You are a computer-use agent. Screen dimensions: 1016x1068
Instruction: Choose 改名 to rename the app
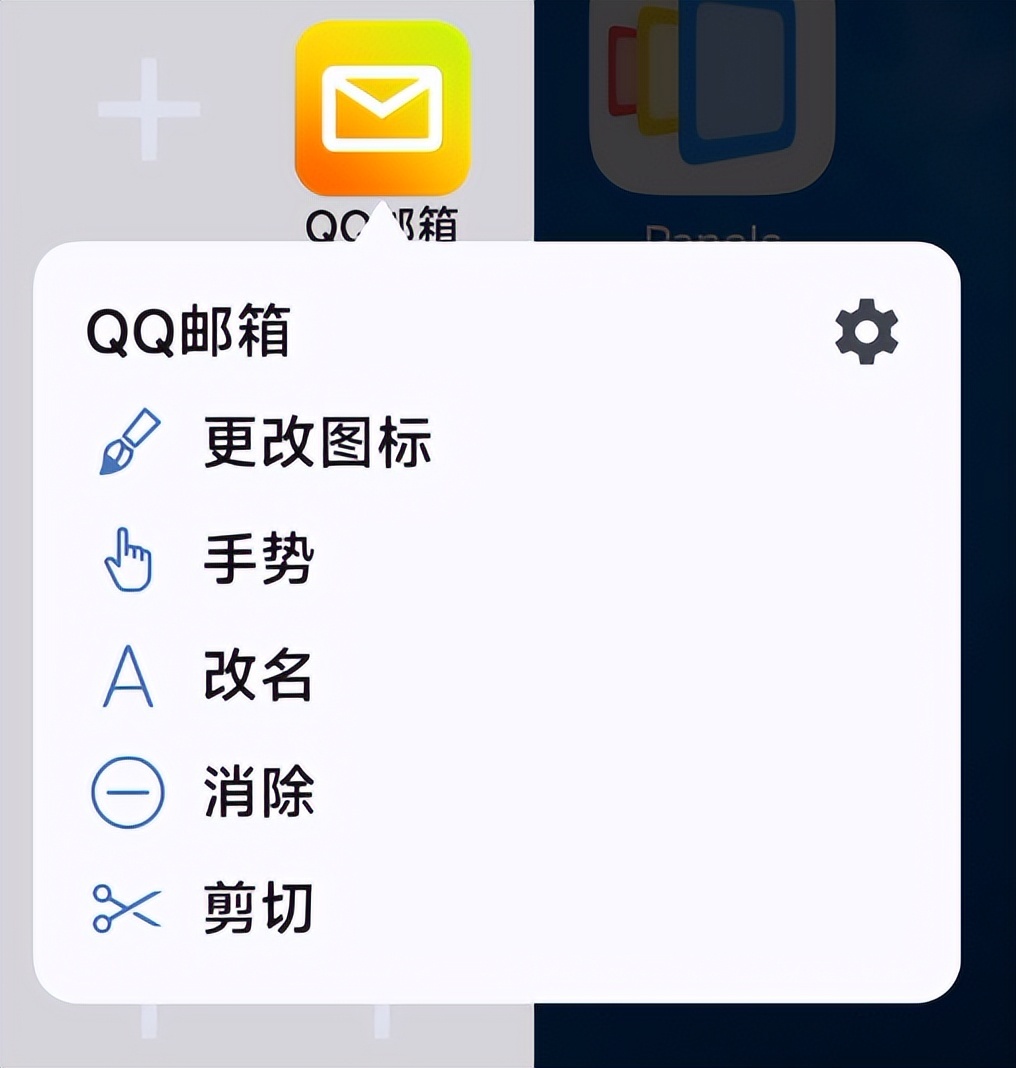click(258, 676)
